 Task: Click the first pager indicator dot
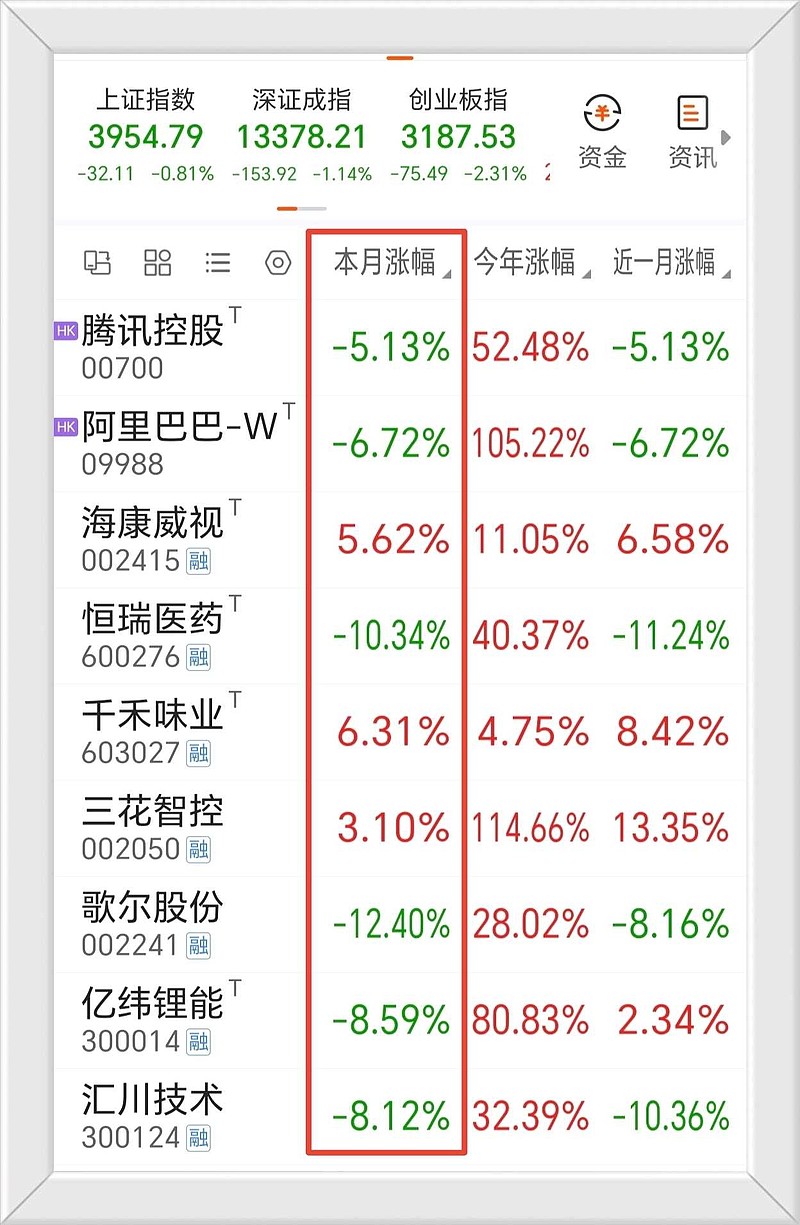285,210
